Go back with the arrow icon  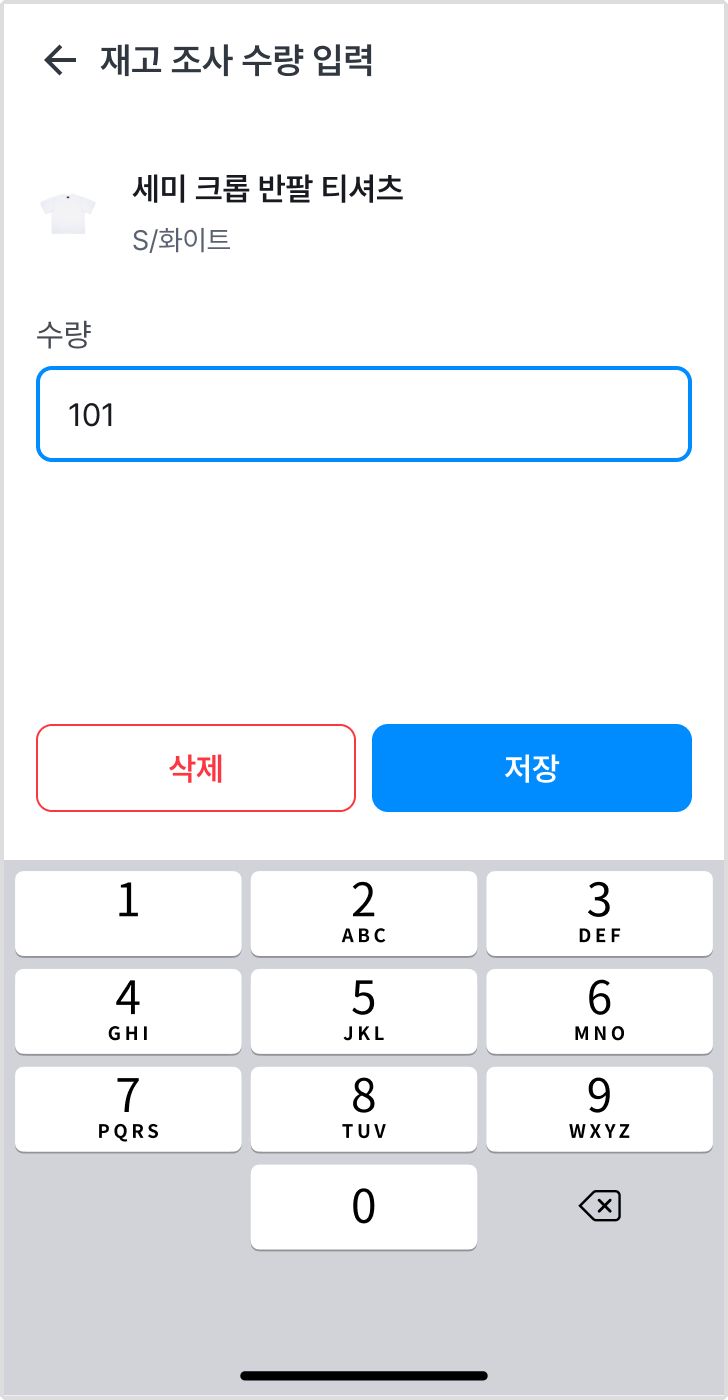pyautogui.click(x=60, y=61)
